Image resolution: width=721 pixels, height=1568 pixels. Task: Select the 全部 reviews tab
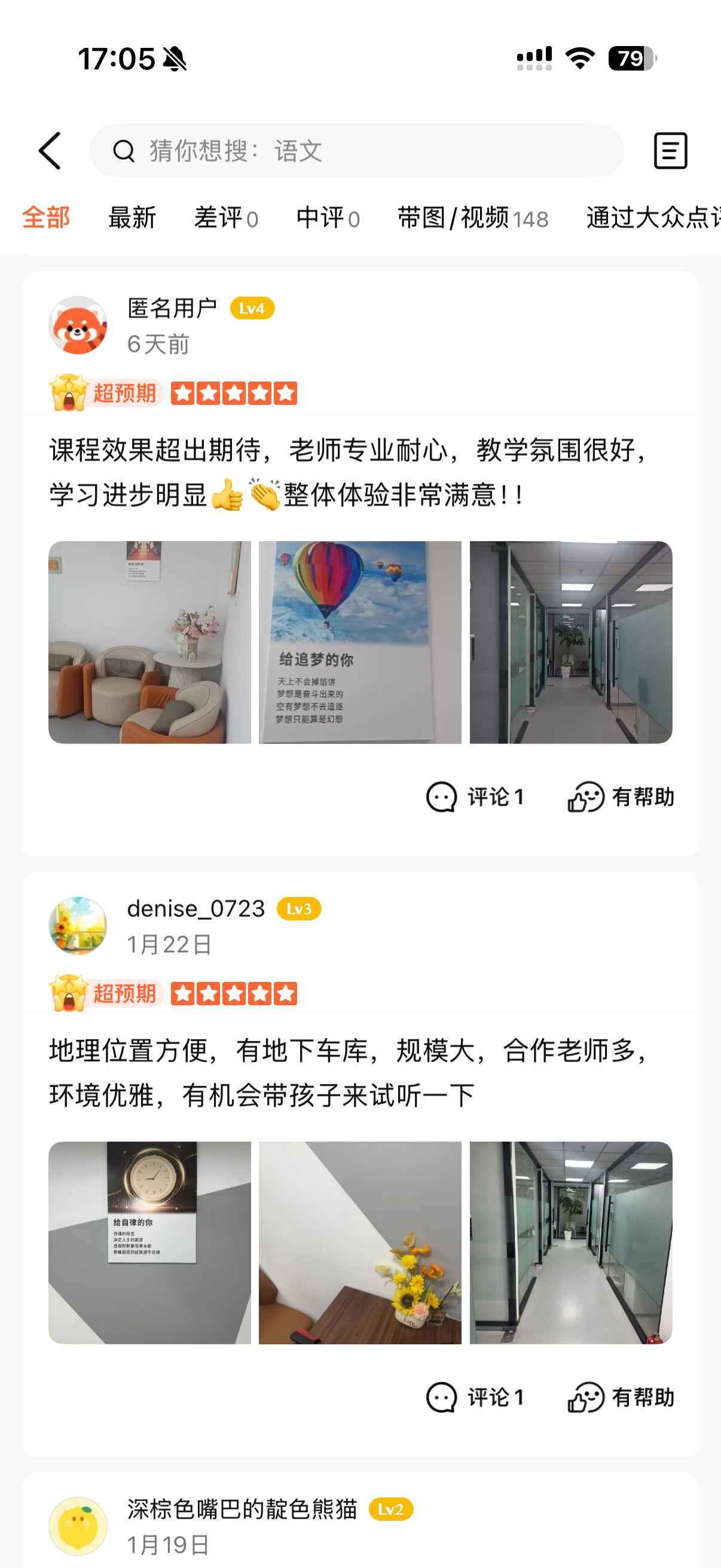[x=46, y=218]
